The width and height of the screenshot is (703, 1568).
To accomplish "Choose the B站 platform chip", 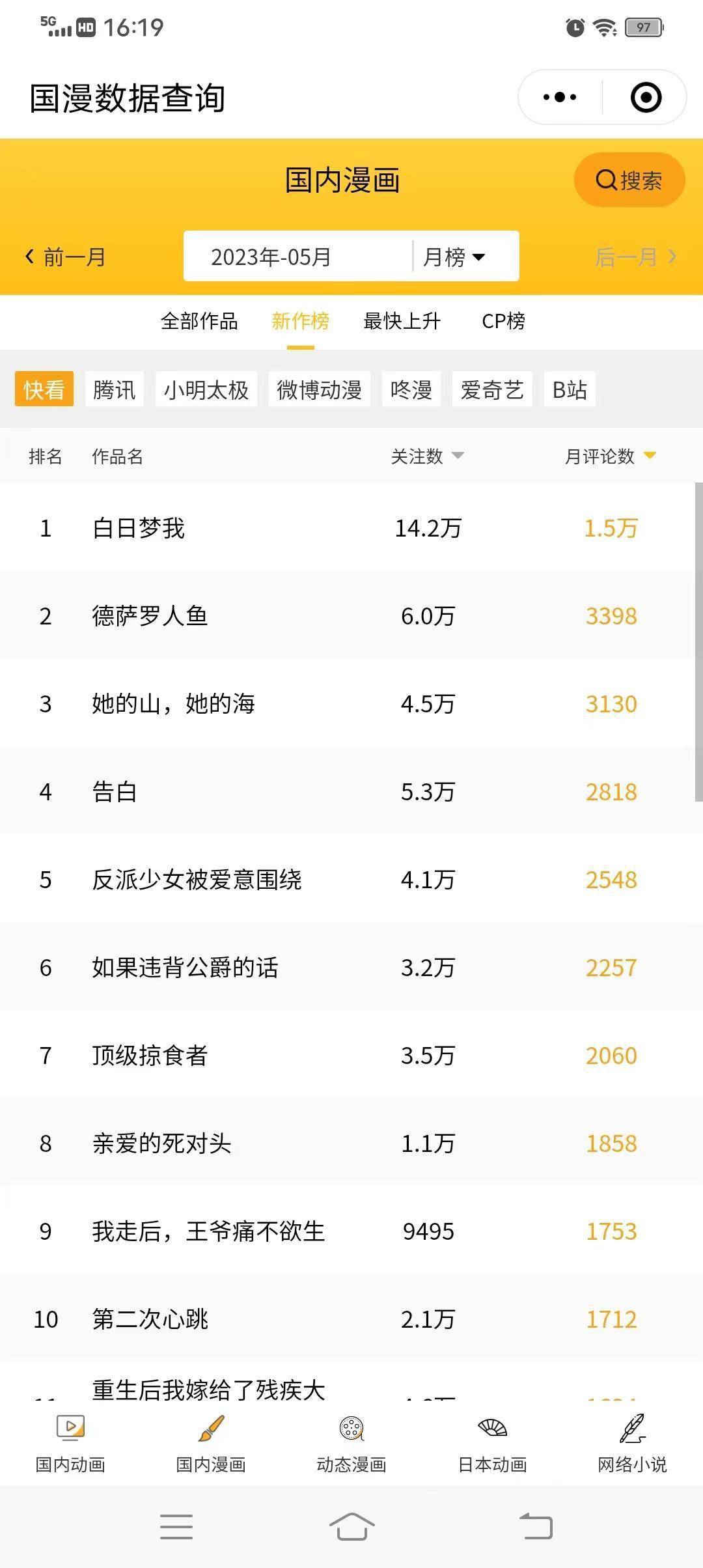I will pos(570,390).
